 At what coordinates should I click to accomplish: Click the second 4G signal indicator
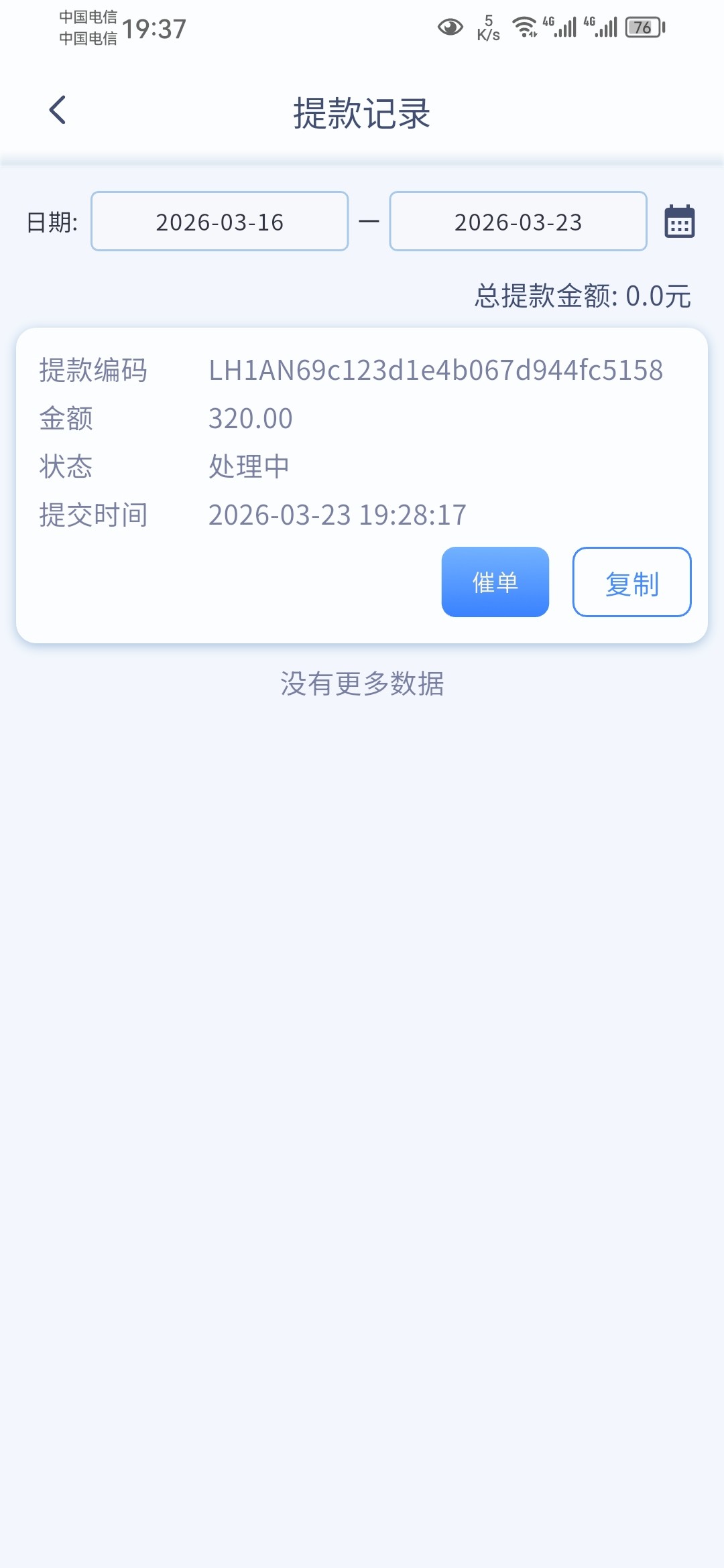[x=603, y=27]
